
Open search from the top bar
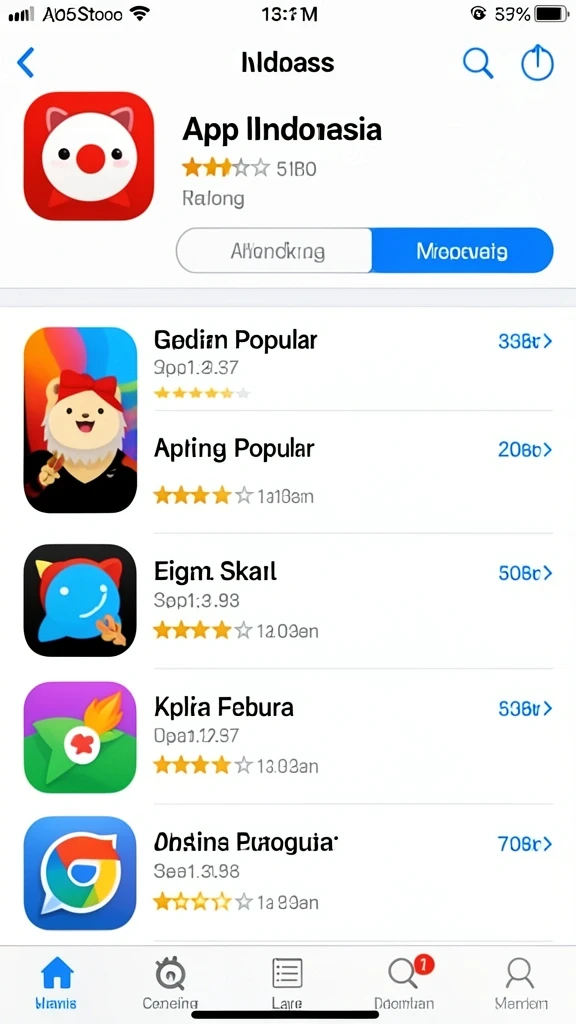click(x=477, y=63)
